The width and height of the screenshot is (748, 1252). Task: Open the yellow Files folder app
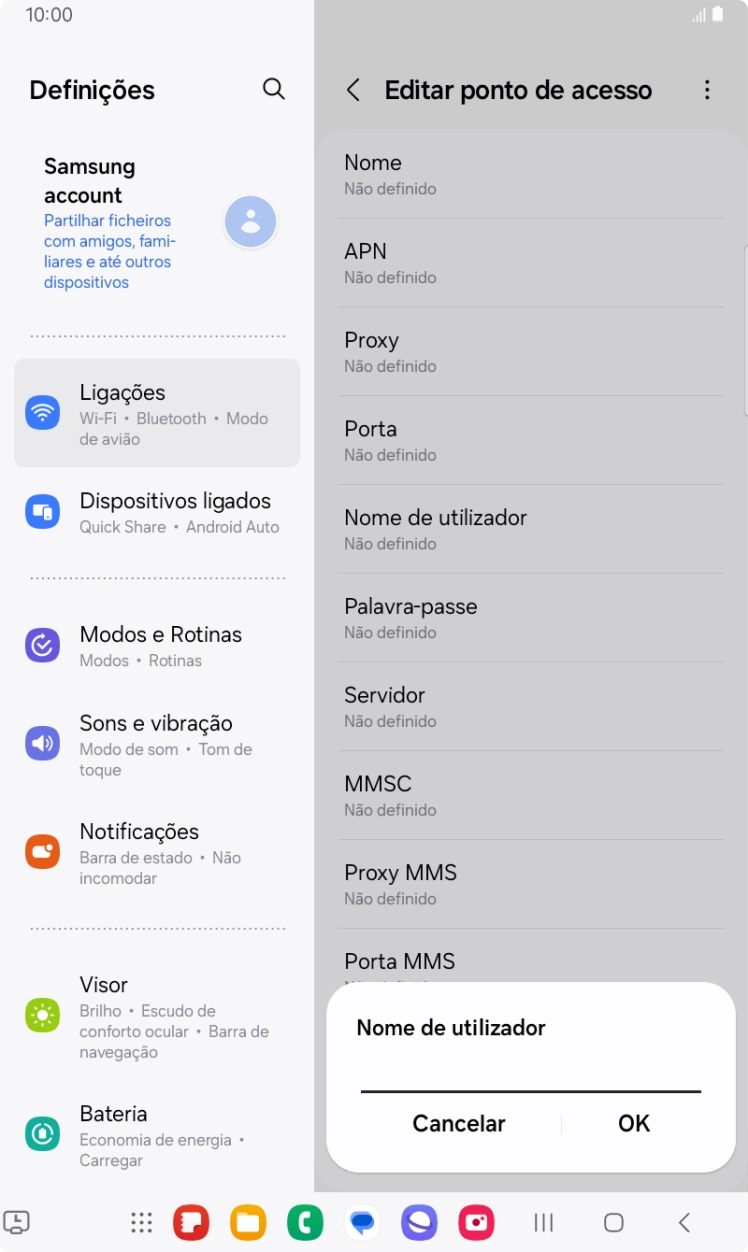247,1222
